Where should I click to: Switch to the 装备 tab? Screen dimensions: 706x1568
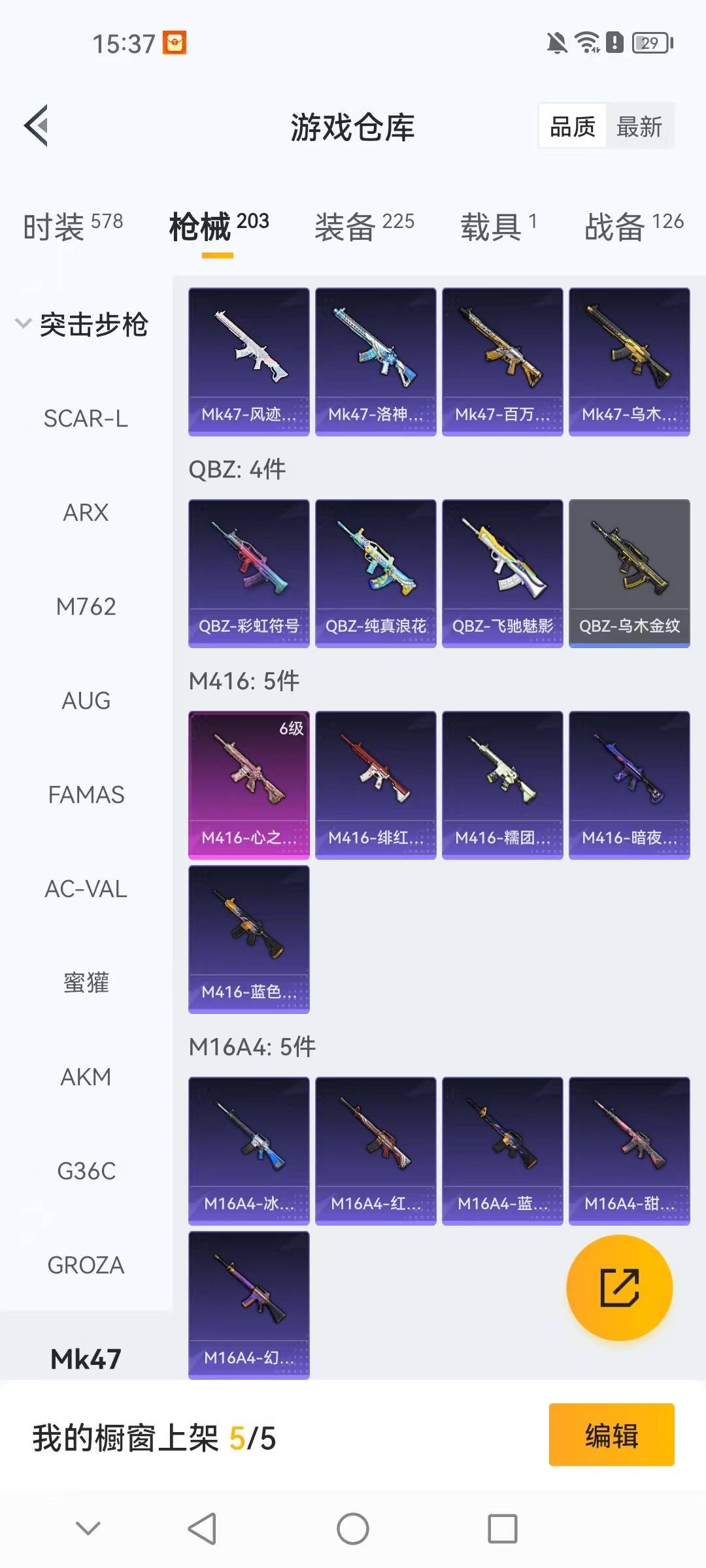point(364,227)
